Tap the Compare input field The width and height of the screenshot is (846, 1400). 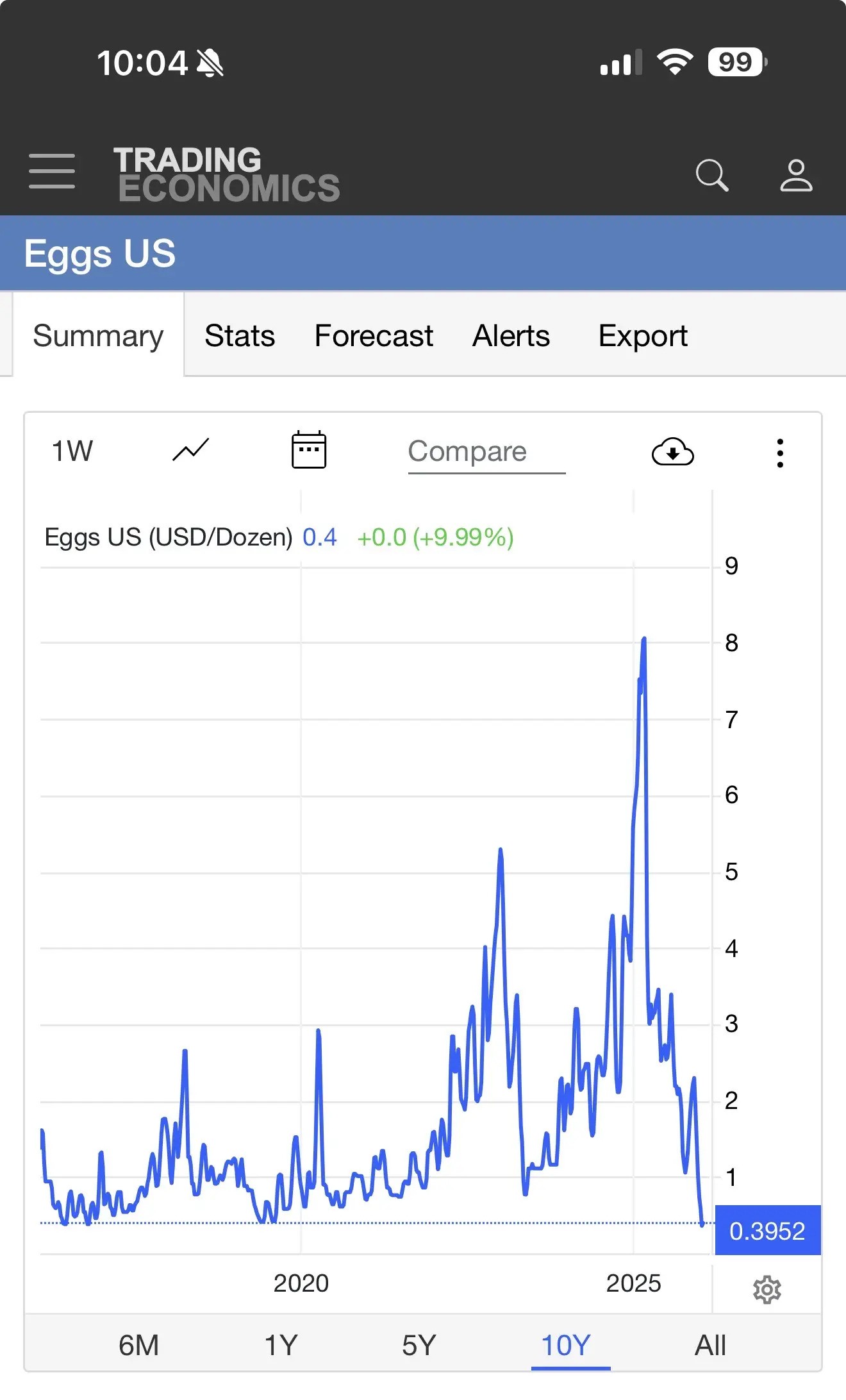tap(486, 452)
